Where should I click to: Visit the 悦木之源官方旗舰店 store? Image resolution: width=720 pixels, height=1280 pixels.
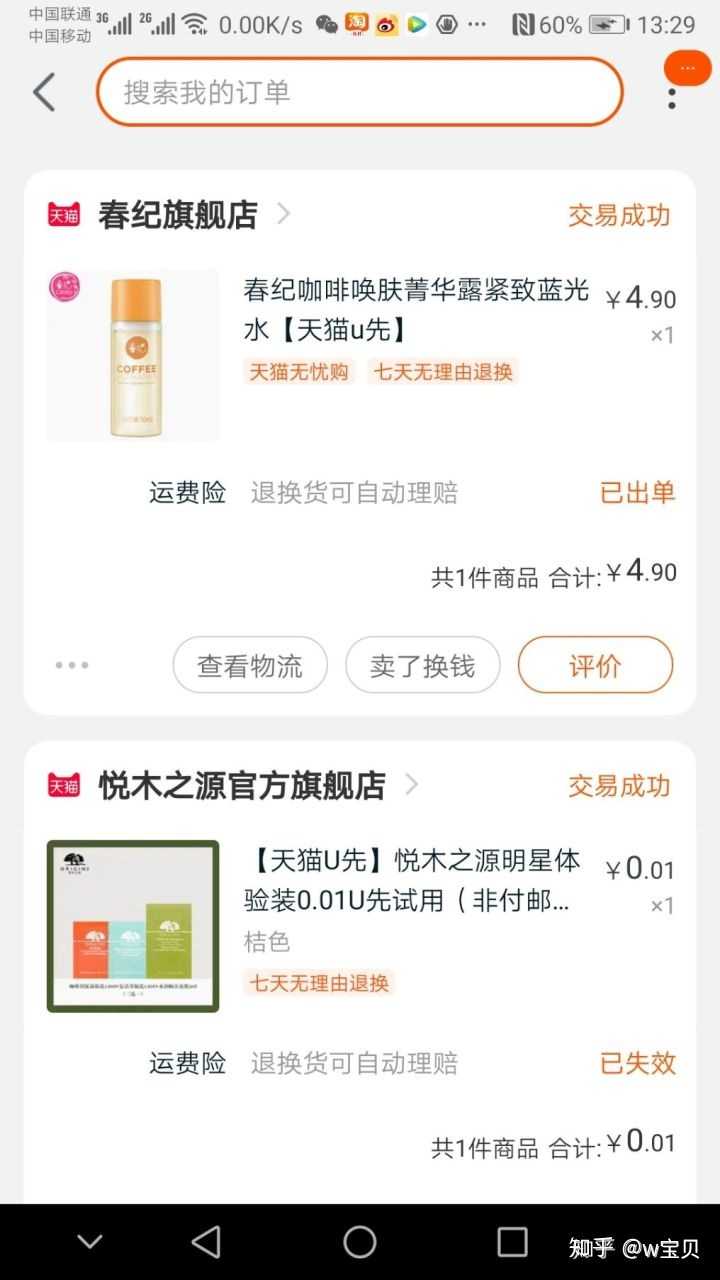tap(241, 786)
